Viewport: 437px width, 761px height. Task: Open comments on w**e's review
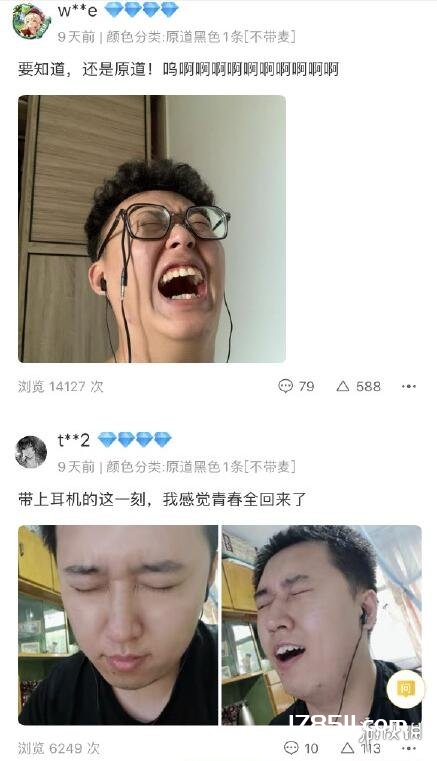(296, 386)
